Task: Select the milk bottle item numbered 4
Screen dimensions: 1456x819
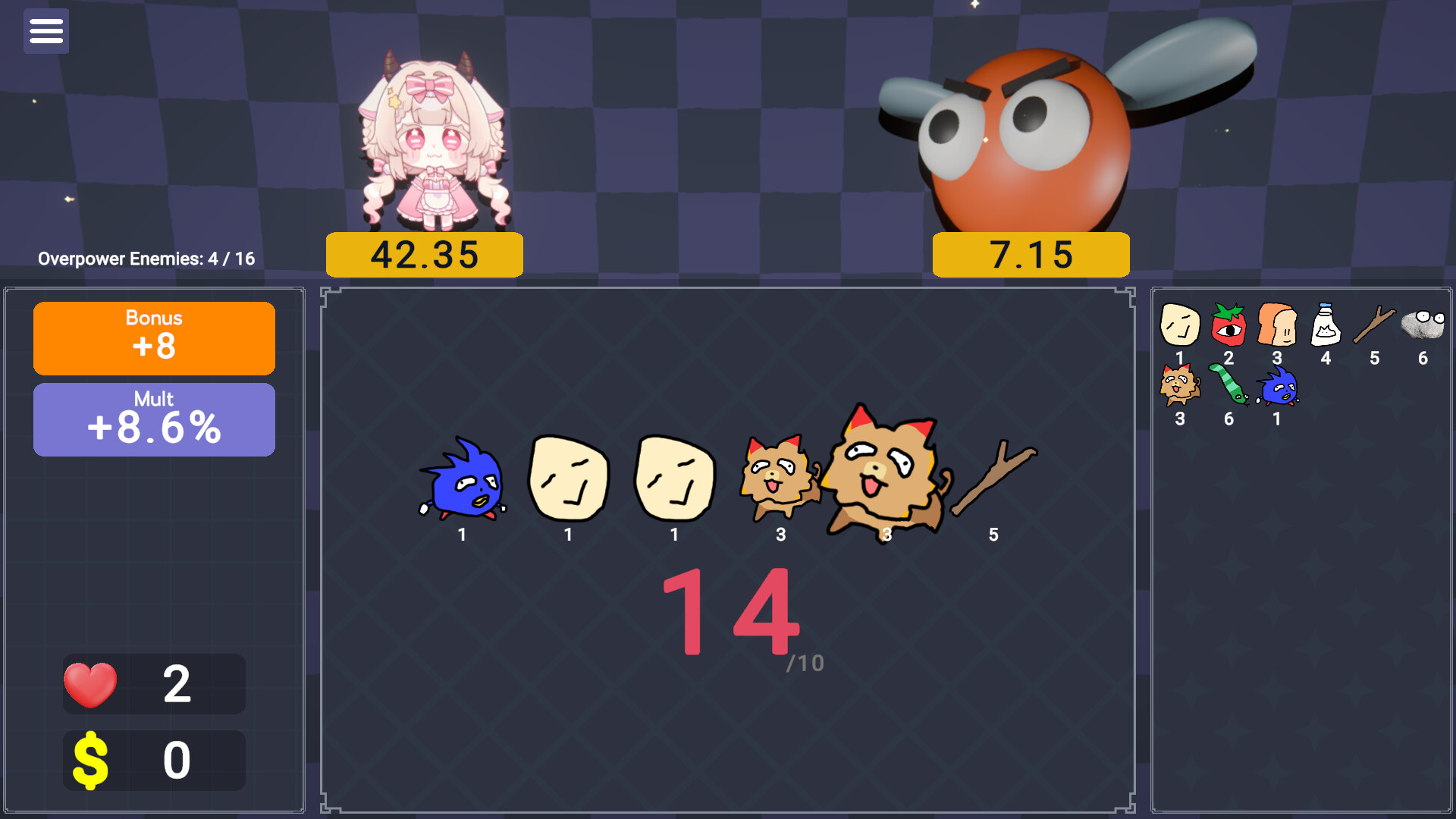Action: [1325, 325]
